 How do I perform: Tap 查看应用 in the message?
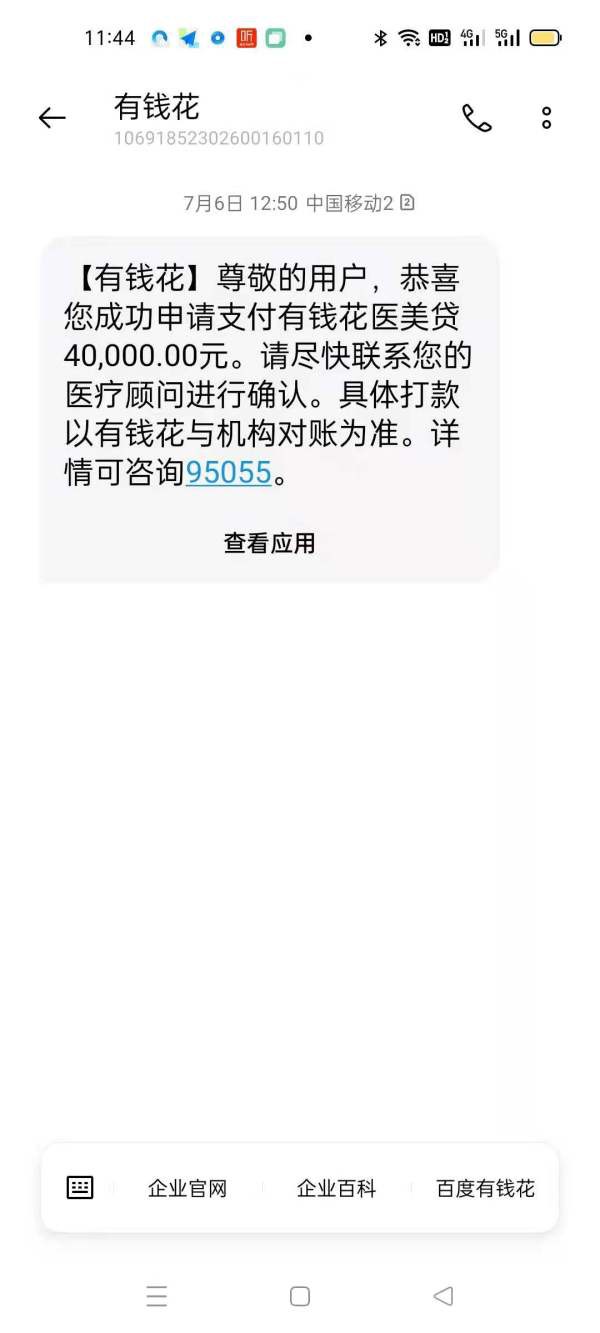269,543
